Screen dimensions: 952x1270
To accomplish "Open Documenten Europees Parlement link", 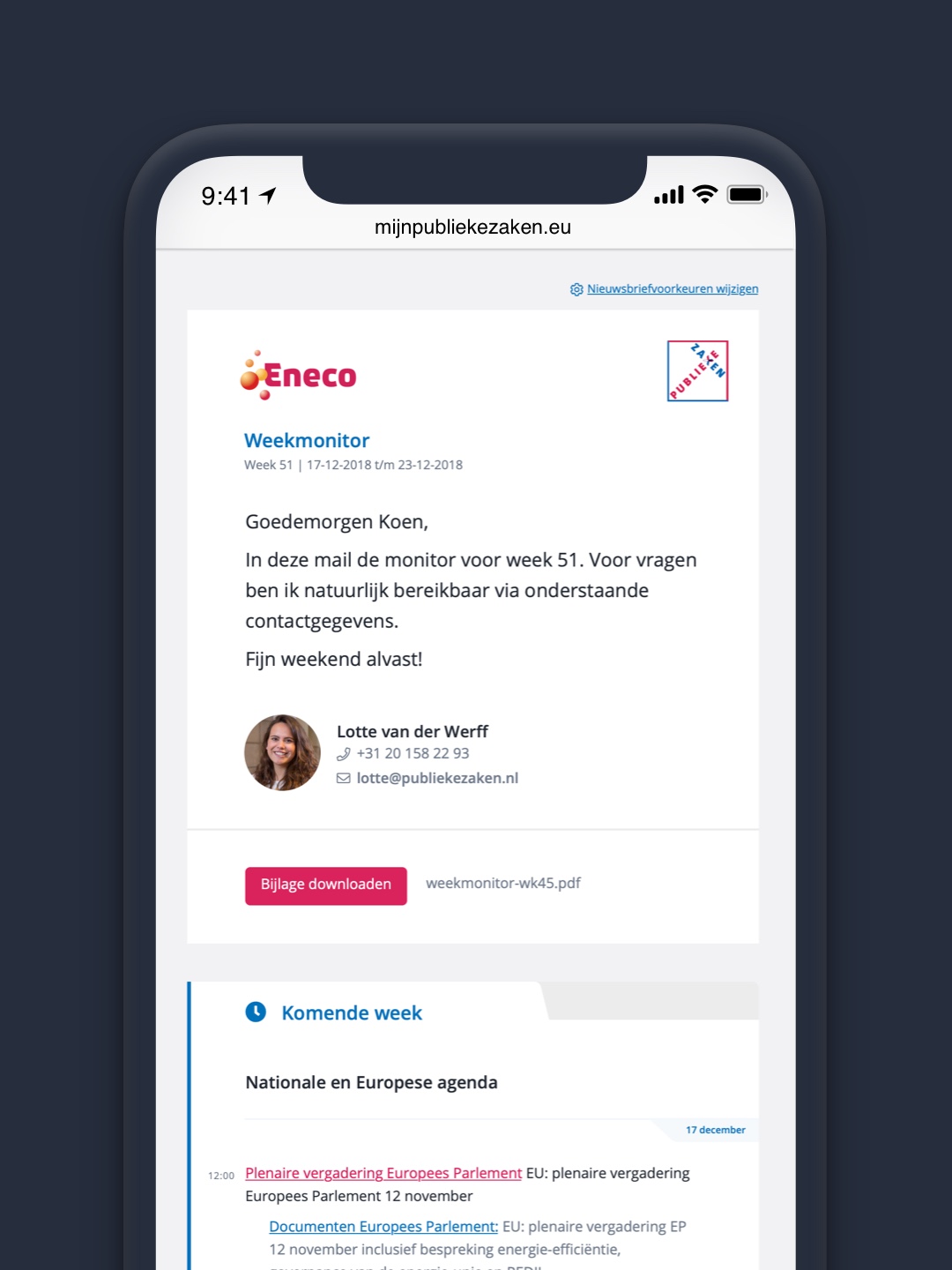I will coord(383,1227).
